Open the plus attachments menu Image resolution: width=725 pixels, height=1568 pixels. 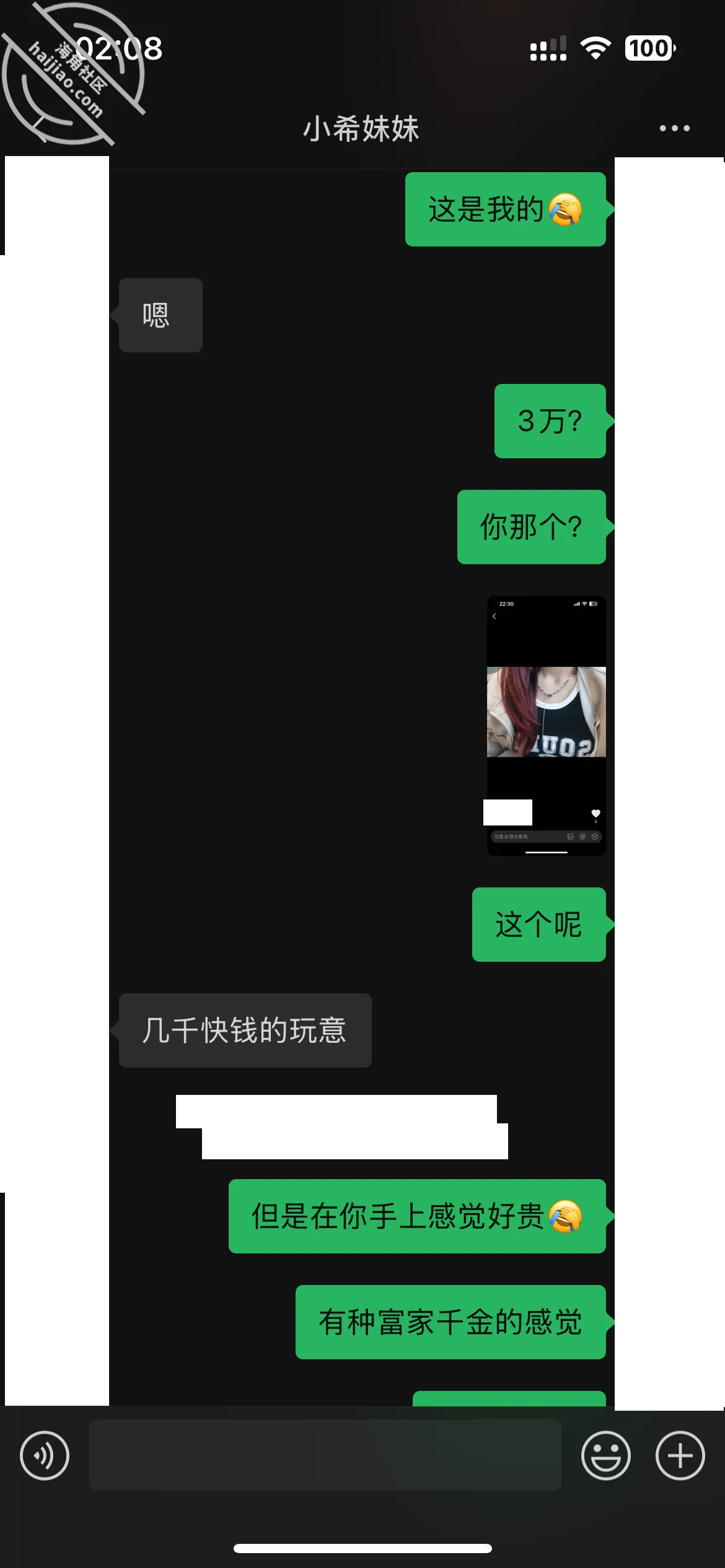point(680,1455)
